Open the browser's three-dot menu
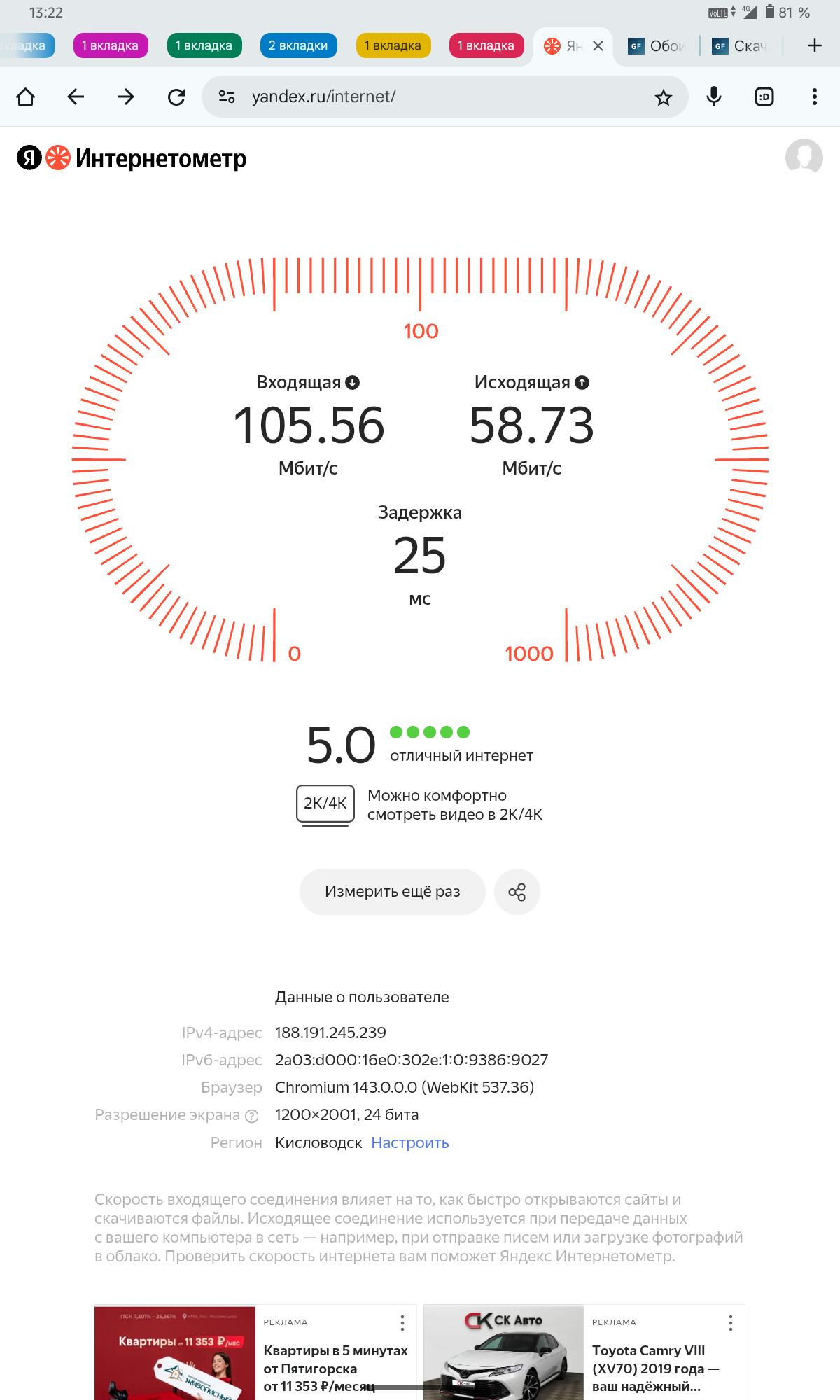The image size is (840, 1400). (x=814, y=97)
